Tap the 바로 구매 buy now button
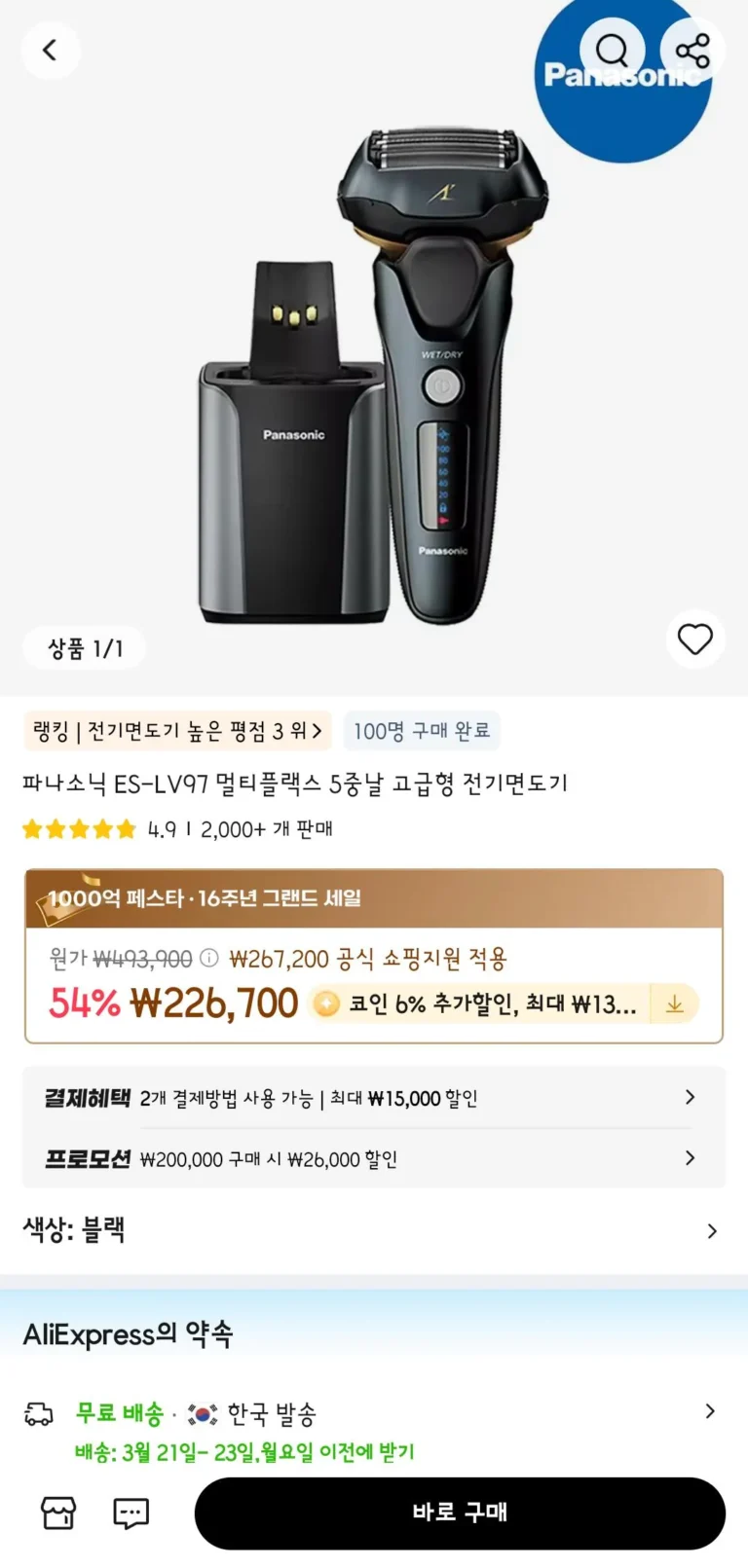The image size is (748, 1568). click(460, 1513)
